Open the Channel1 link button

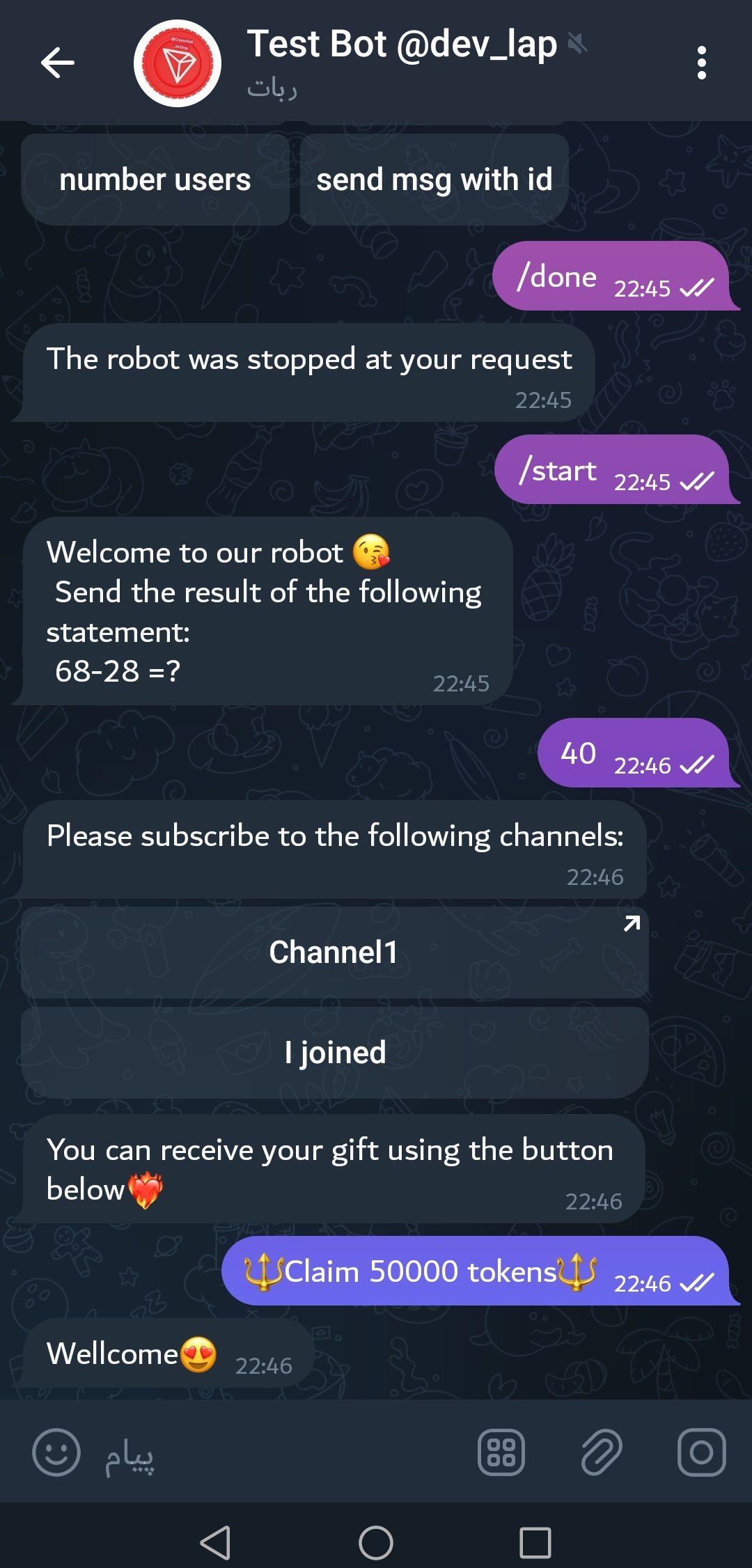[334, 952]
